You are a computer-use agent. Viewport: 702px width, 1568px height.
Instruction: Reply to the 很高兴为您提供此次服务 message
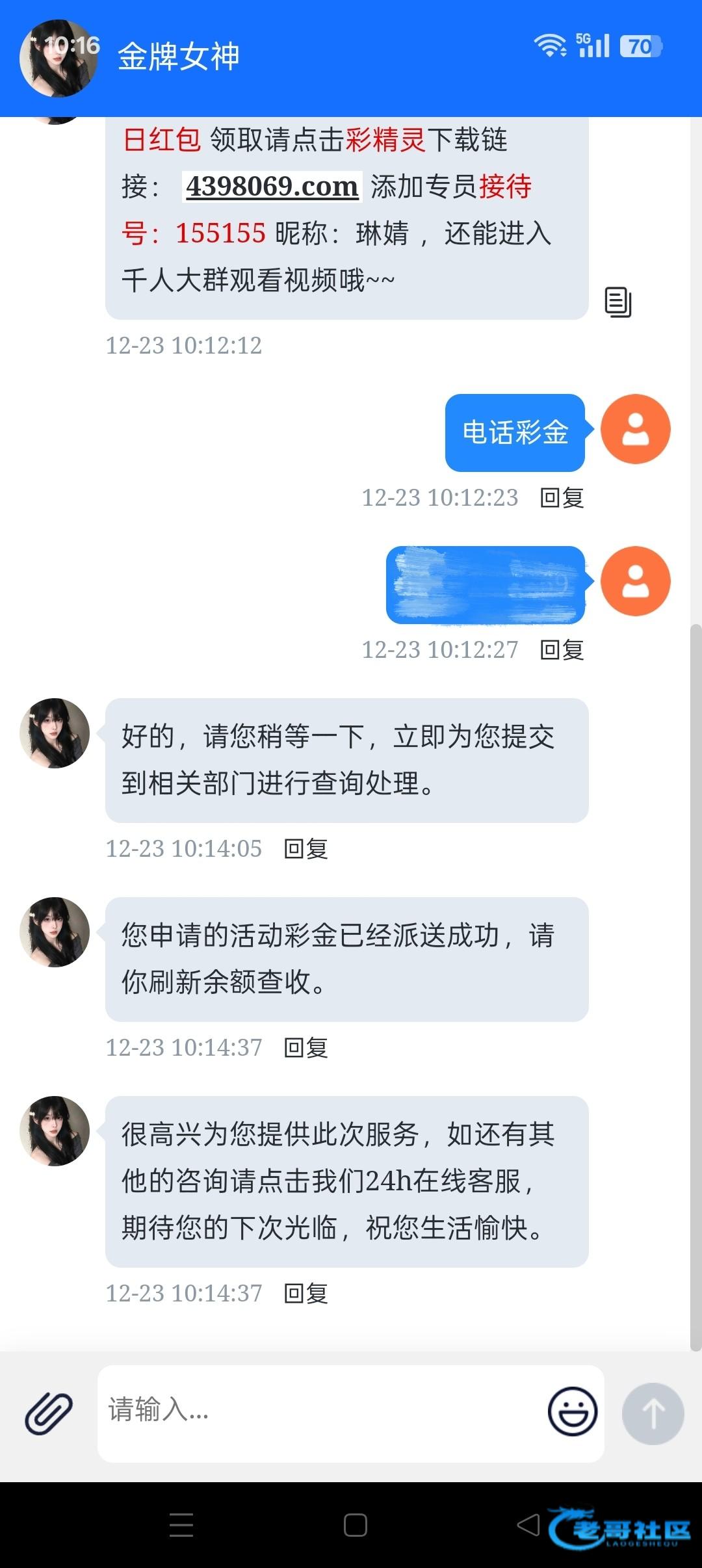tap(306, 1294)
